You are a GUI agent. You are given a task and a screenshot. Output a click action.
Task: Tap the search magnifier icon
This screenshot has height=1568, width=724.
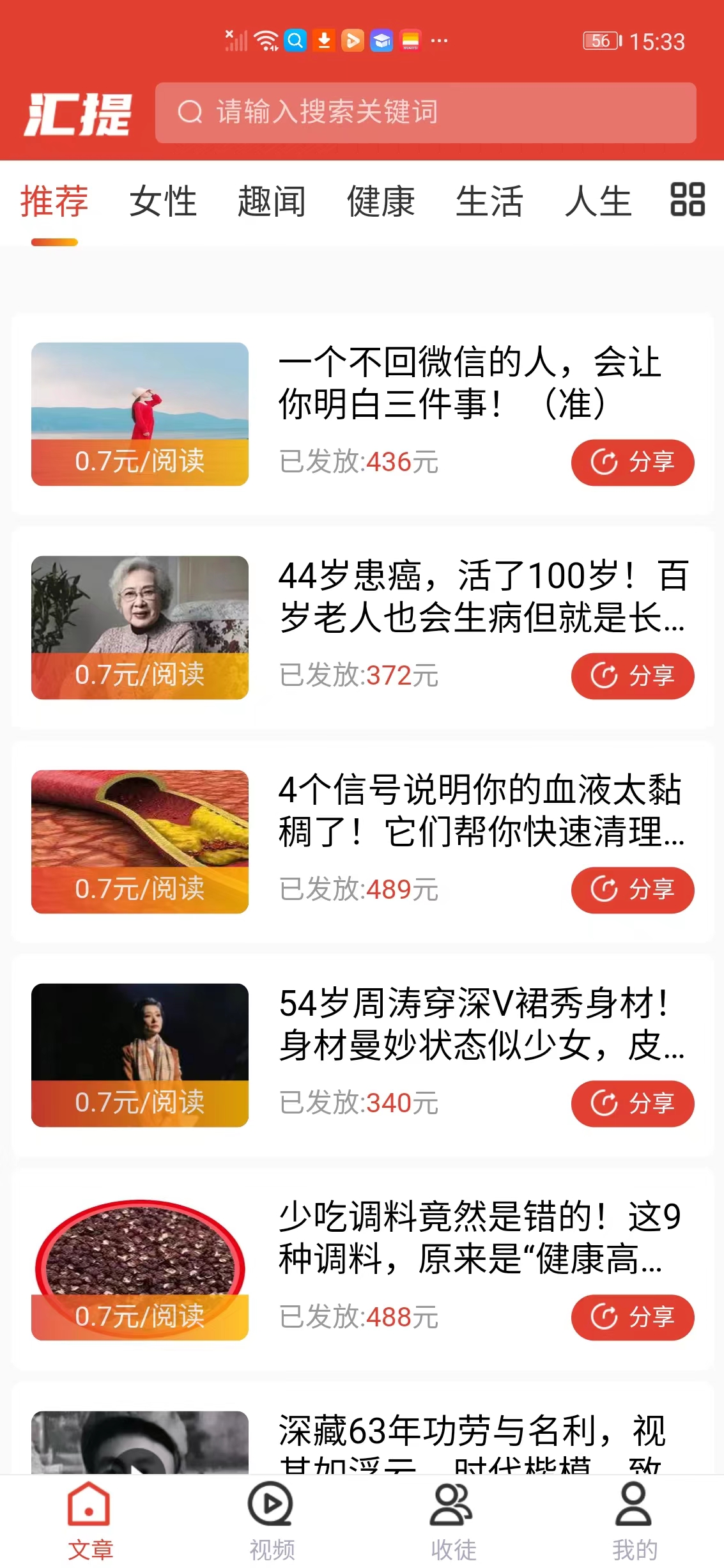tap(189, 112)
